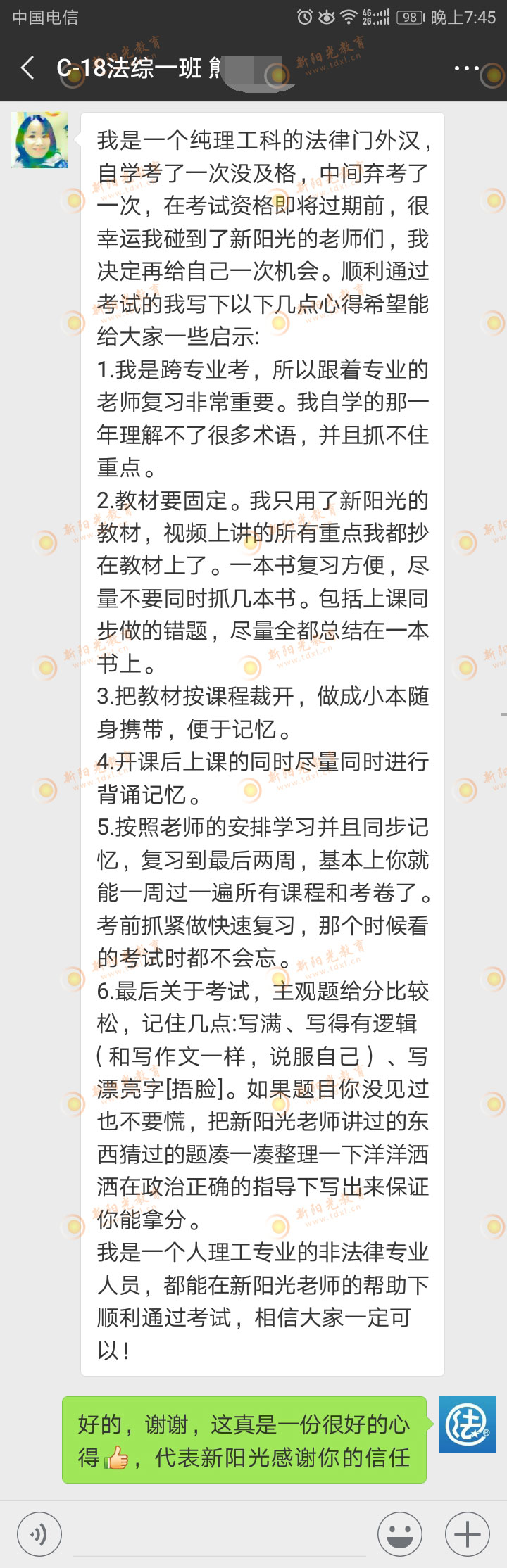Tap the message text field

click(218, 1534)
